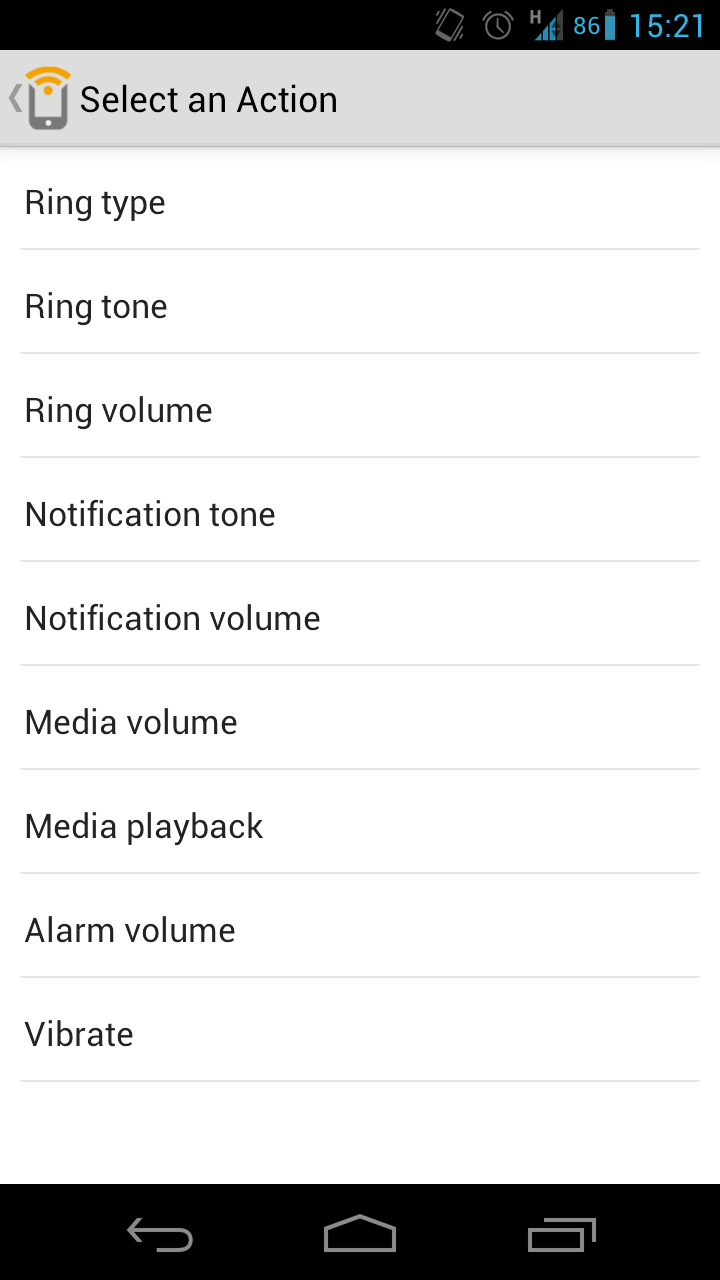Open recent apps from navigation bar

click(561, 1234)
